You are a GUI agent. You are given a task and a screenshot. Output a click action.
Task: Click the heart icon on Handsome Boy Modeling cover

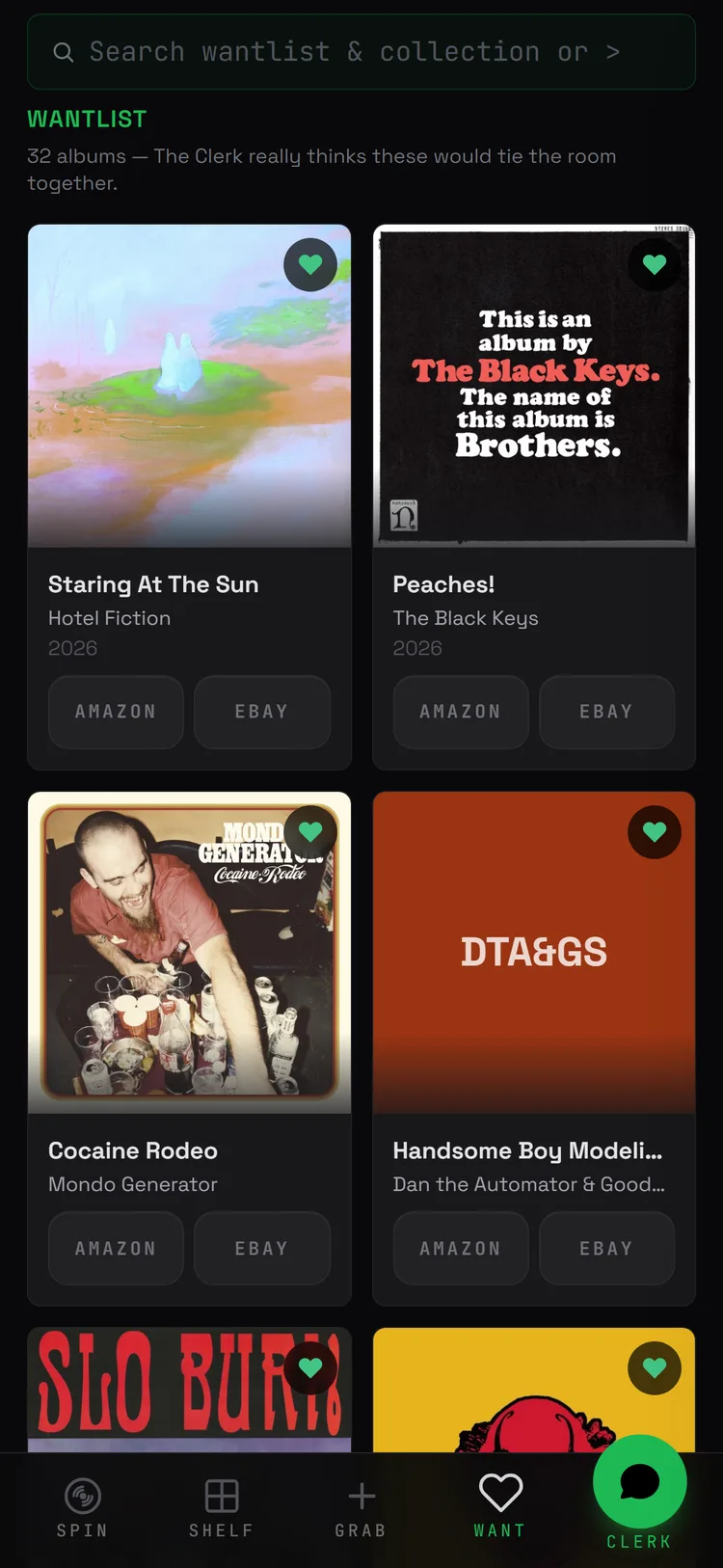point(655,830)
